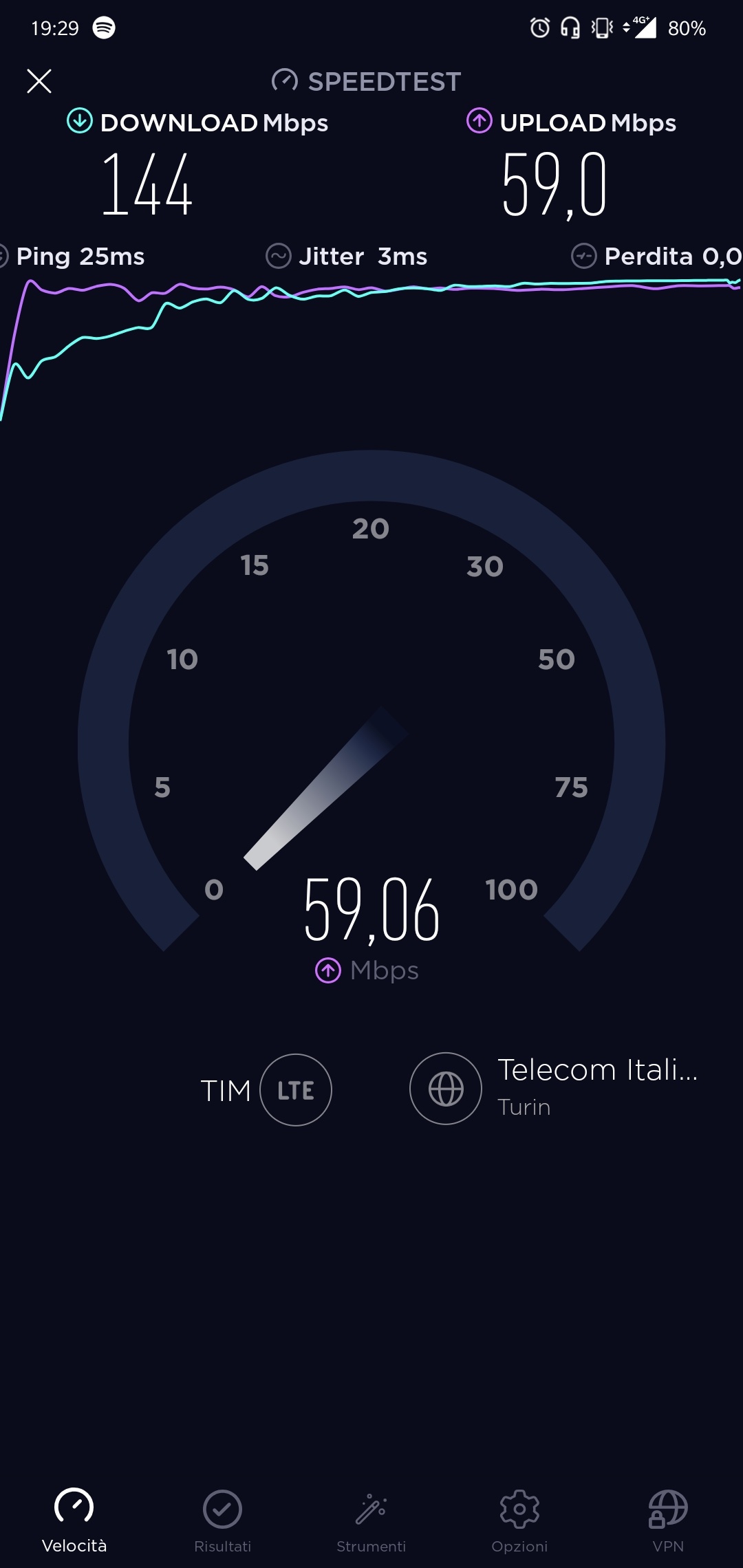Viewport: 743px width, 1568px height.
Task: Tap the TIM carrier label to change provider
Action: 226,1090
